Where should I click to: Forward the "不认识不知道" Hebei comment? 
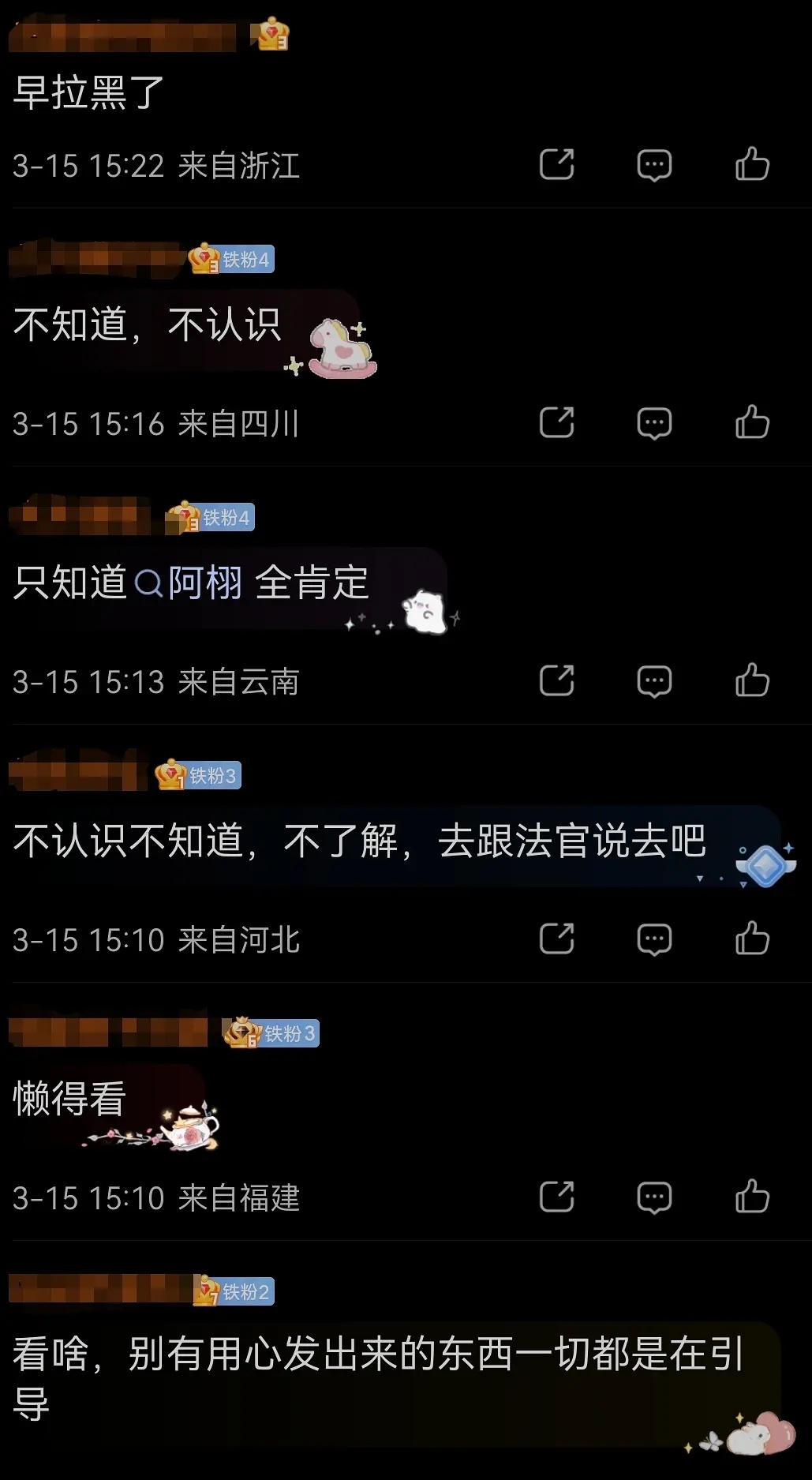pyautogui.click(x=557, y=939)
